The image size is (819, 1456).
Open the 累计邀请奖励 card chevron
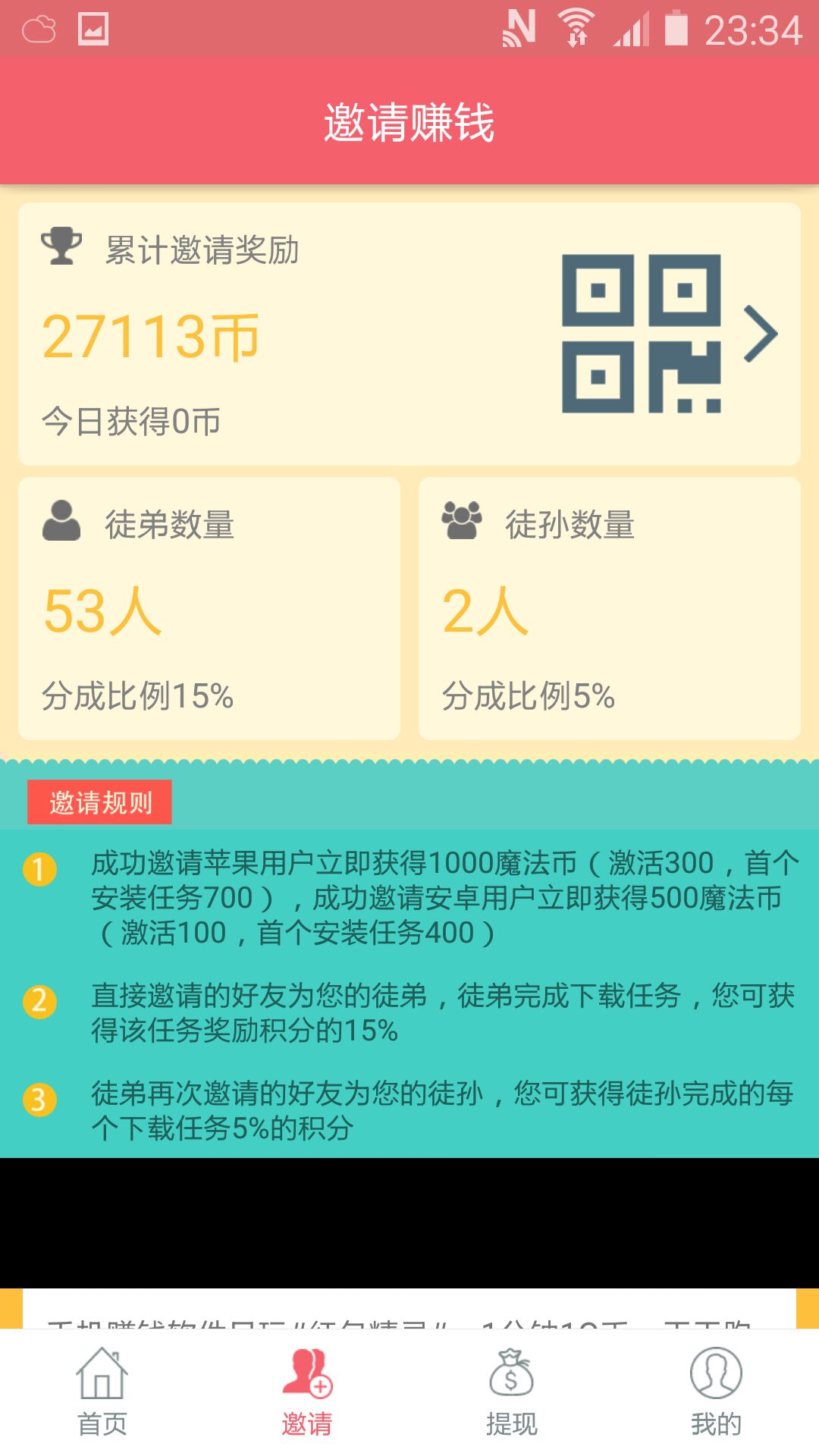click(761, 334)
